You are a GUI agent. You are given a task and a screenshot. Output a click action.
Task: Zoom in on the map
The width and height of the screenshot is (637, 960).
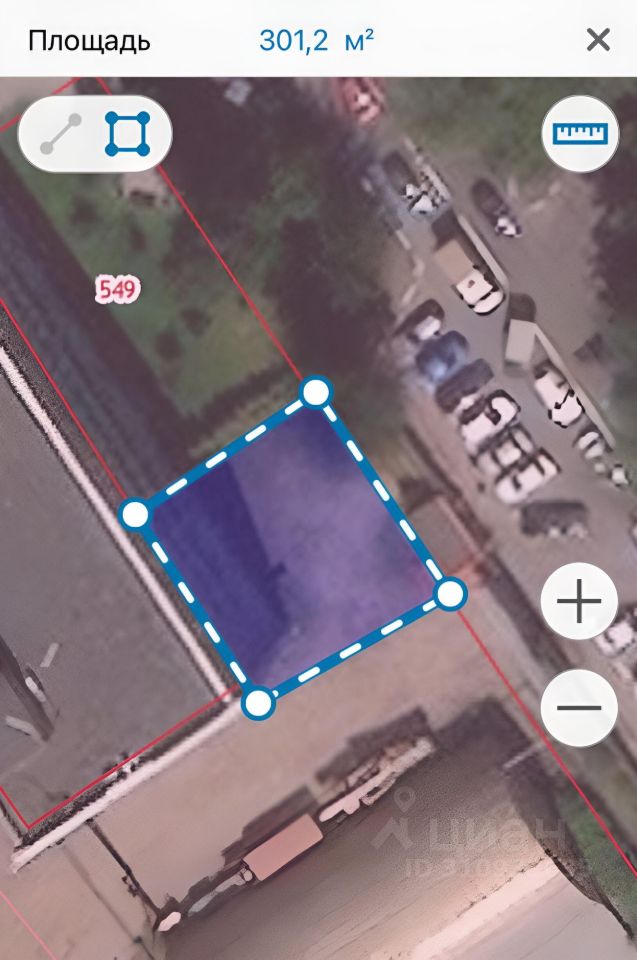[579, 602]
